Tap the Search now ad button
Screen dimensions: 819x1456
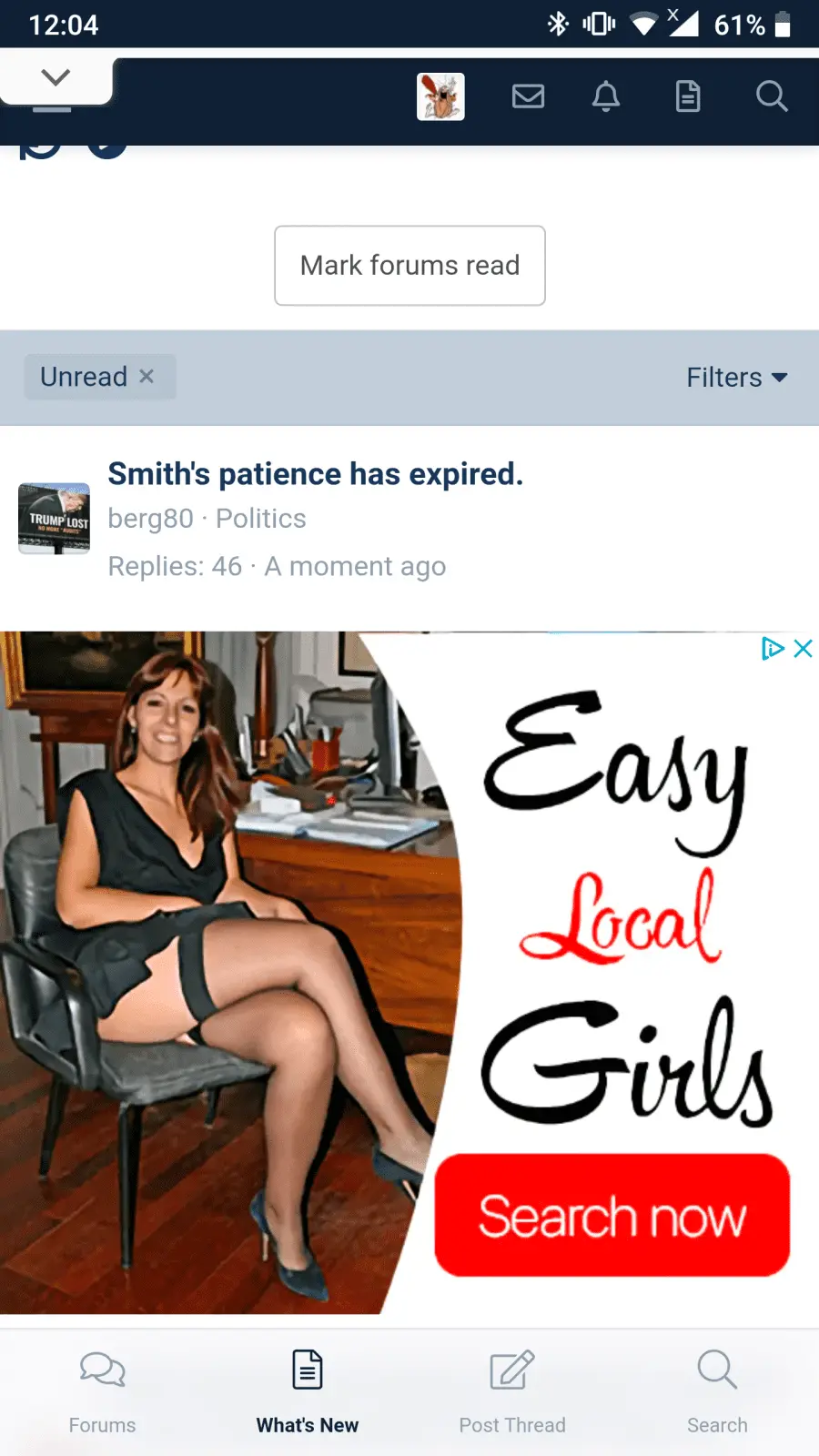point(612,1216)
